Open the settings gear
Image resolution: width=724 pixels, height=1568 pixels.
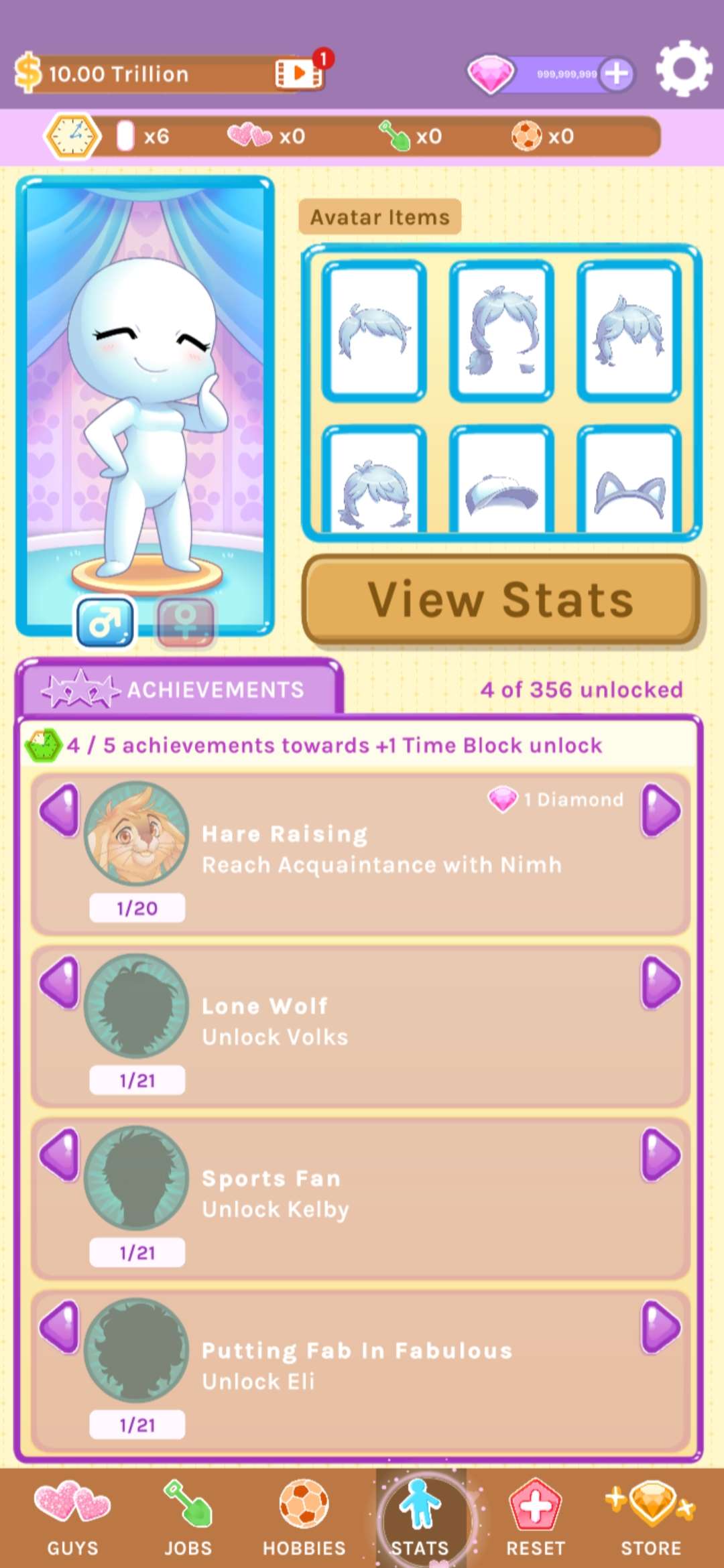click(x=682, y=69)
